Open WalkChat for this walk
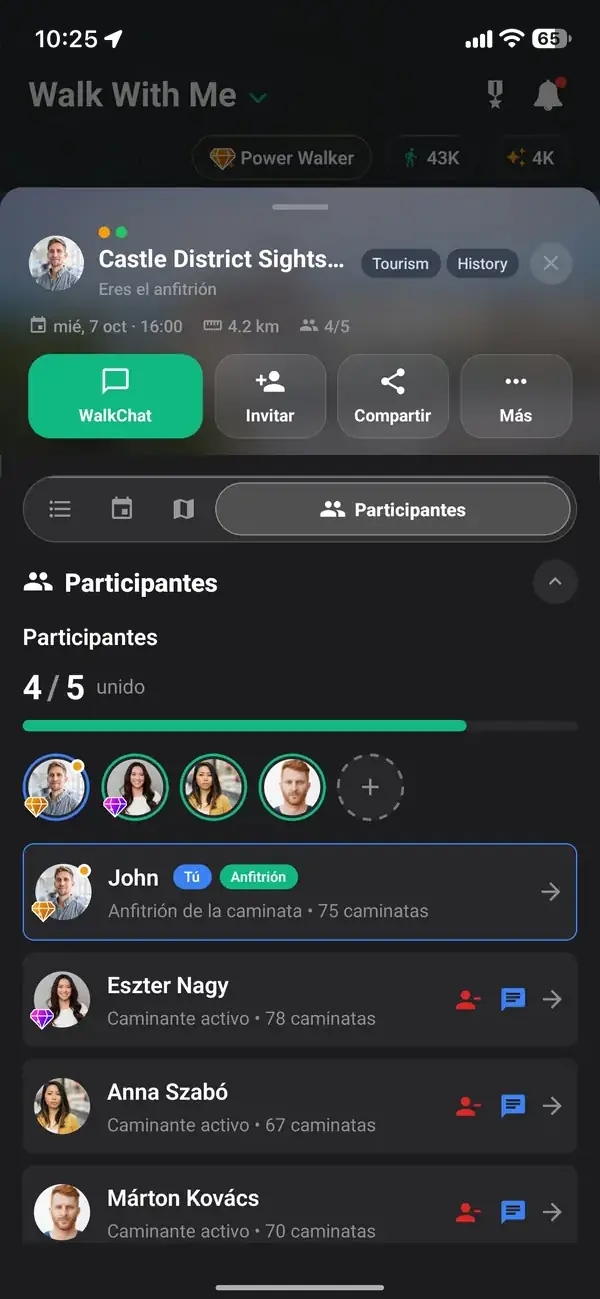The image size is (600, 1299). click(x=115, y=396)
